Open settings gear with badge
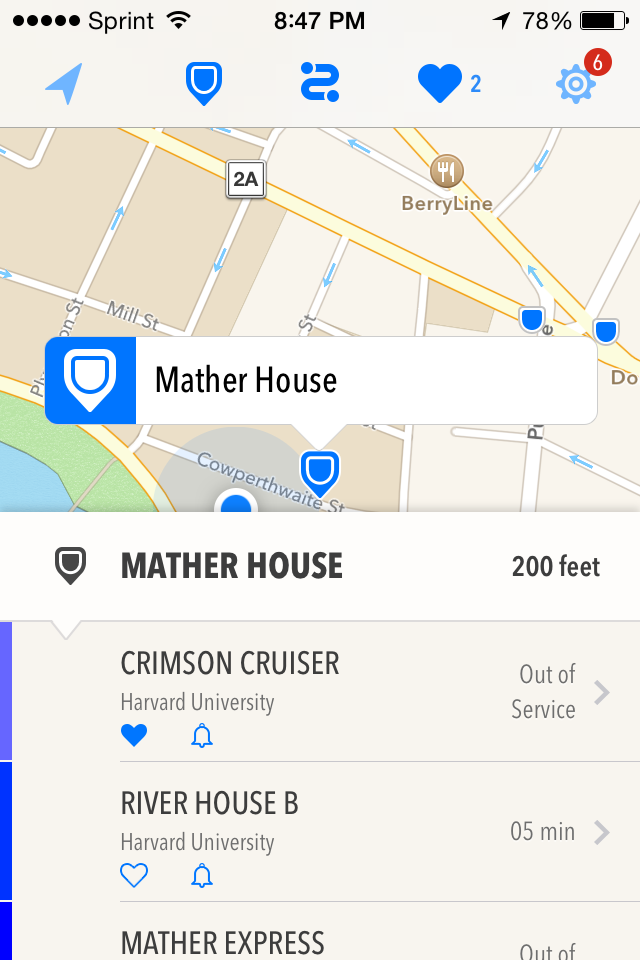The width and height of the screenshot is (640, 960). [x=576, y=85]
